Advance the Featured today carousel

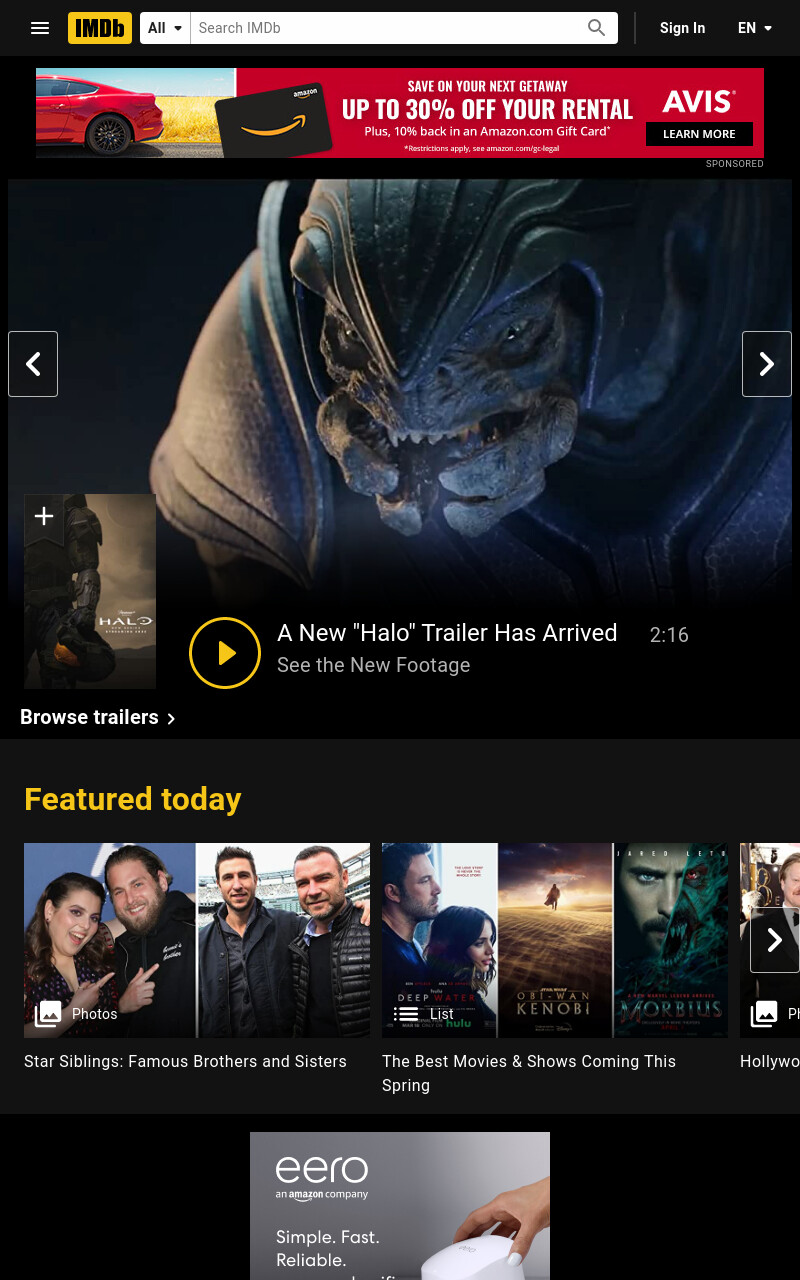point(775,940)
